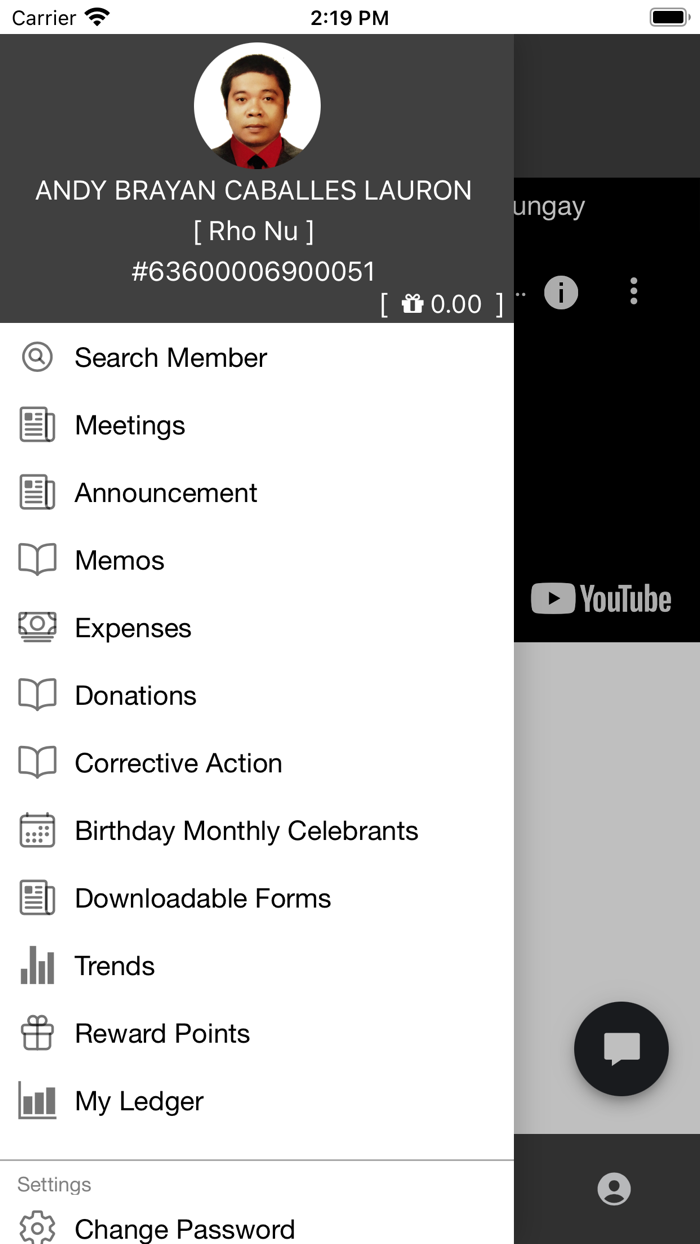Screen dimensions: 700x1244
Task: Open Expenses
Action: (x=133, y=628)
